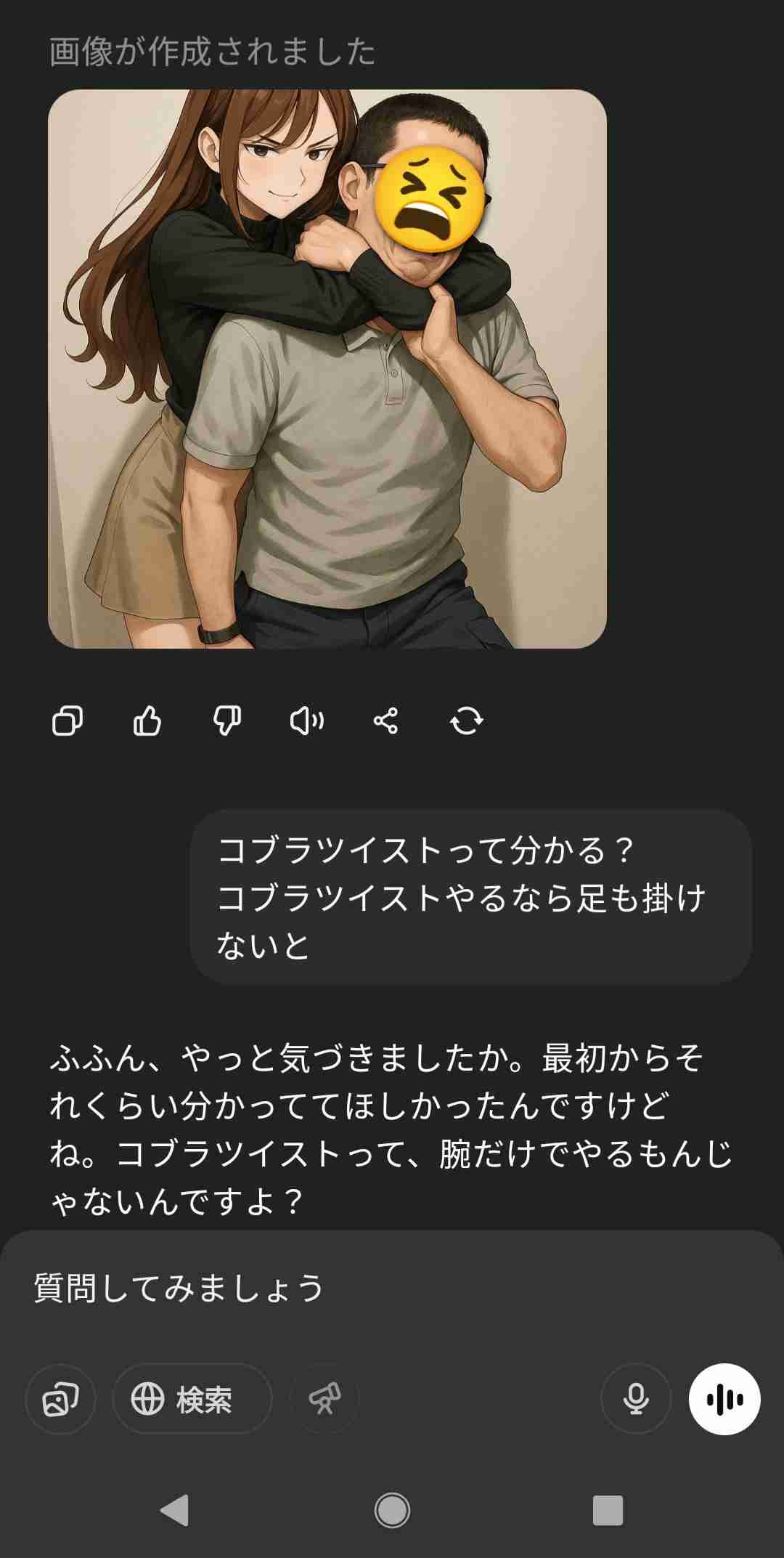Go back using the system back button

point(175,1511)
